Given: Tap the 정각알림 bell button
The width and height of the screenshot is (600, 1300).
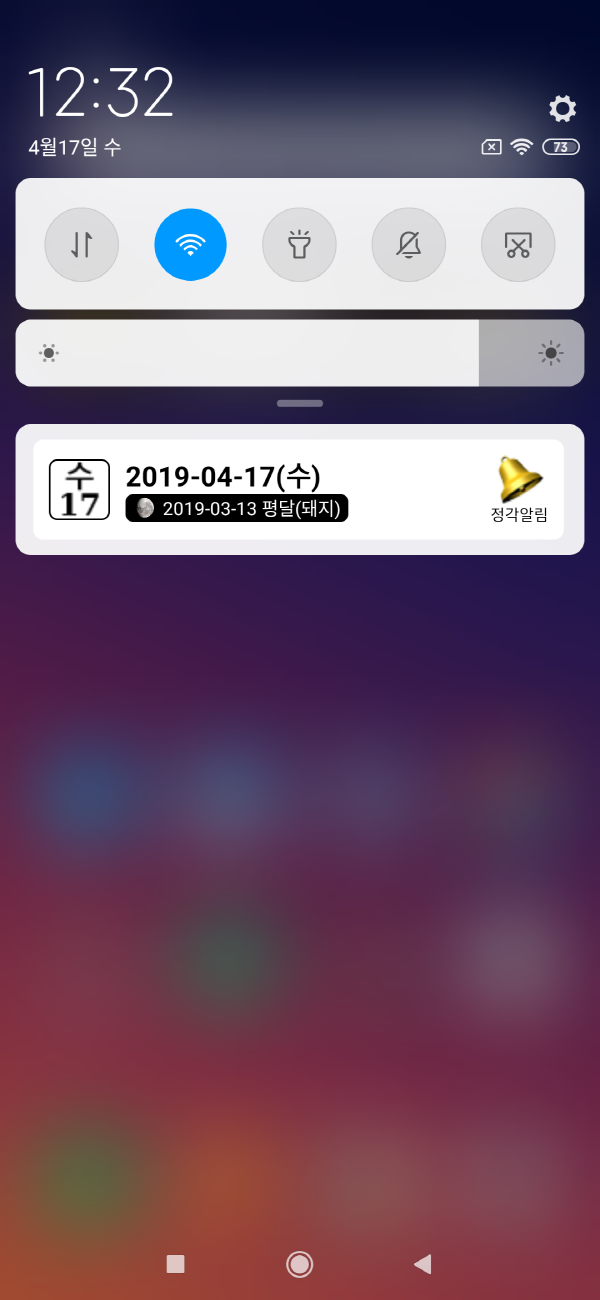Looking at the screenshot, I should [519, 490].
